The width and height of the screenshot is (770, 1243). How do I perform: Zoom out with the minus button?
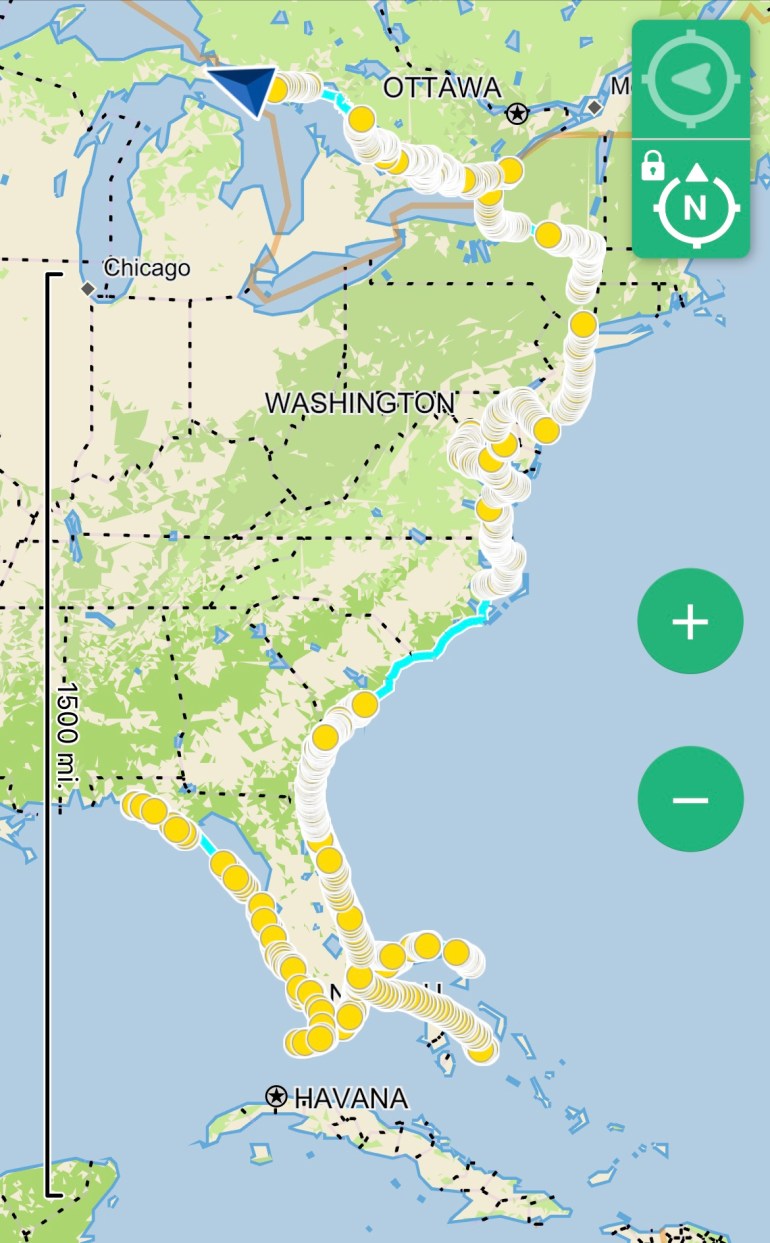[690, 799]
